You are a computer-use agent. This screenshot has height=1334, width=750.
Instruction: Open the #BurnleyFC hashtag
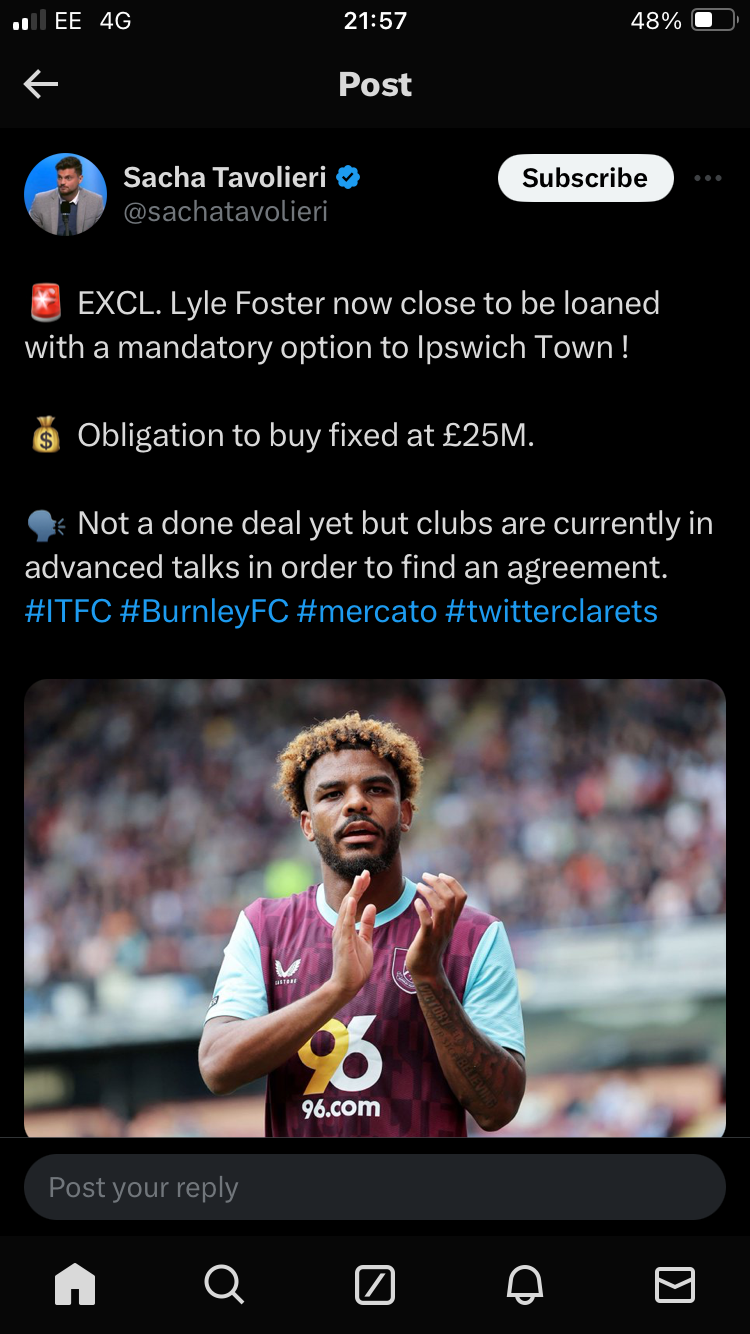204,611
